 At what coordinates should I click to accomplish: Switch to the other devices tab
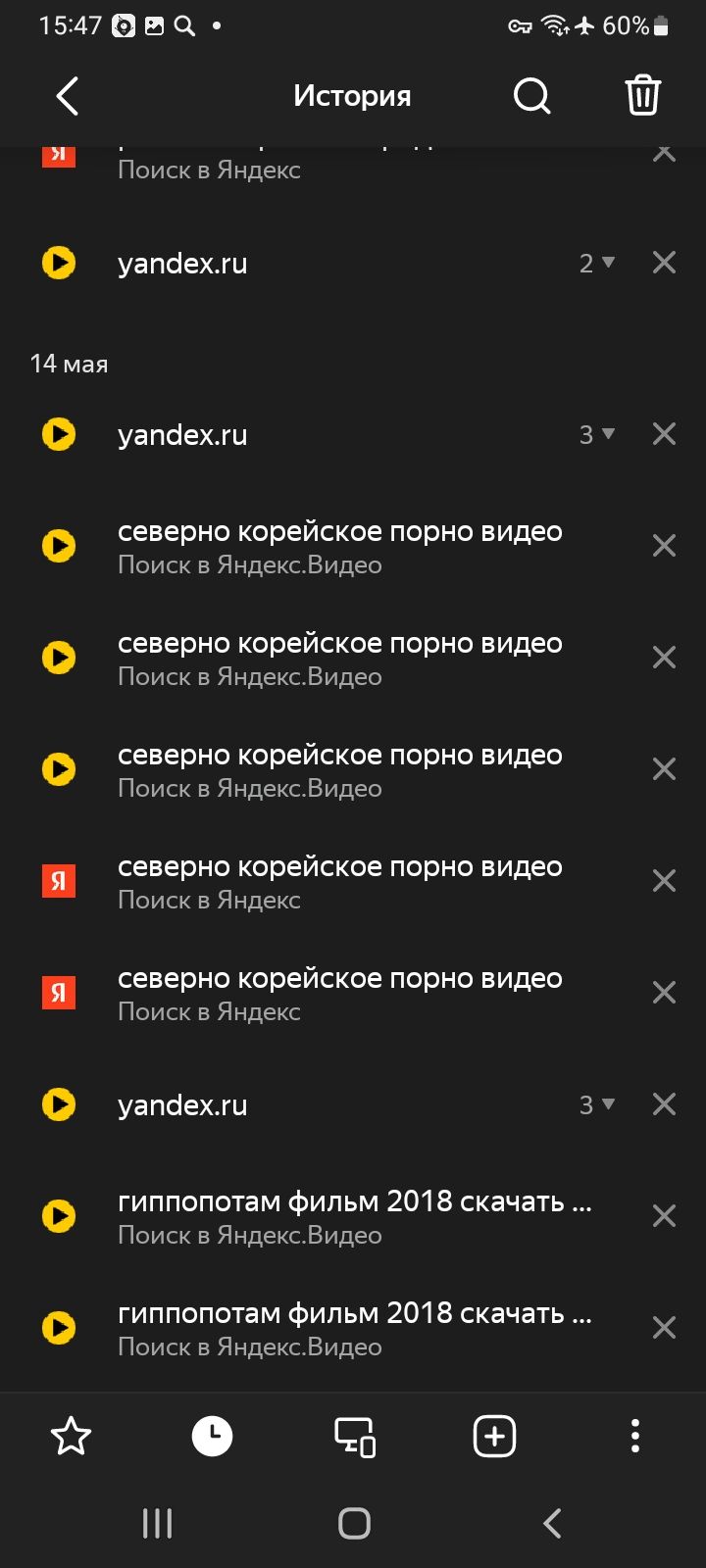(354, 1437)
